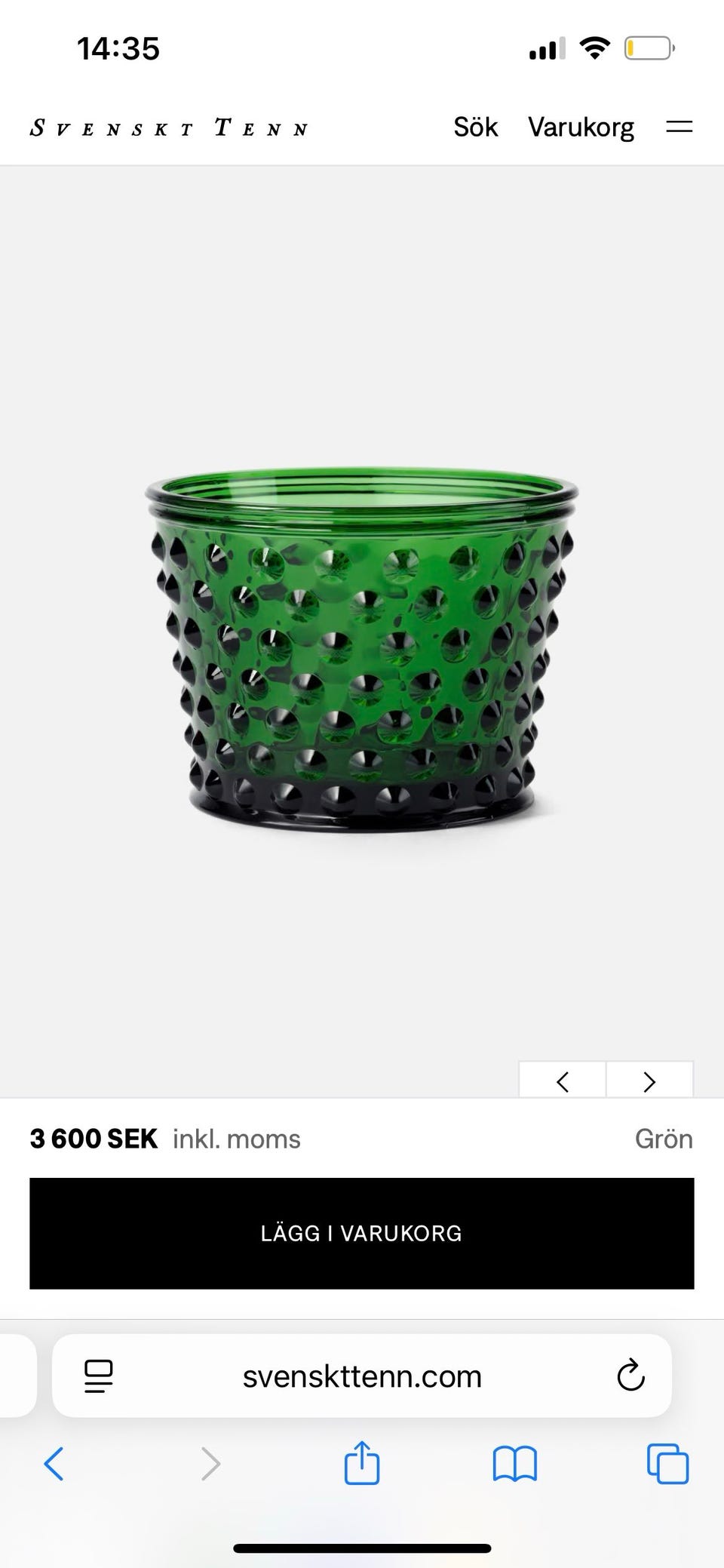Screen dimensions: 724x1568
Task: Go back to the previous page
Action: click(x=54, y=1464)
